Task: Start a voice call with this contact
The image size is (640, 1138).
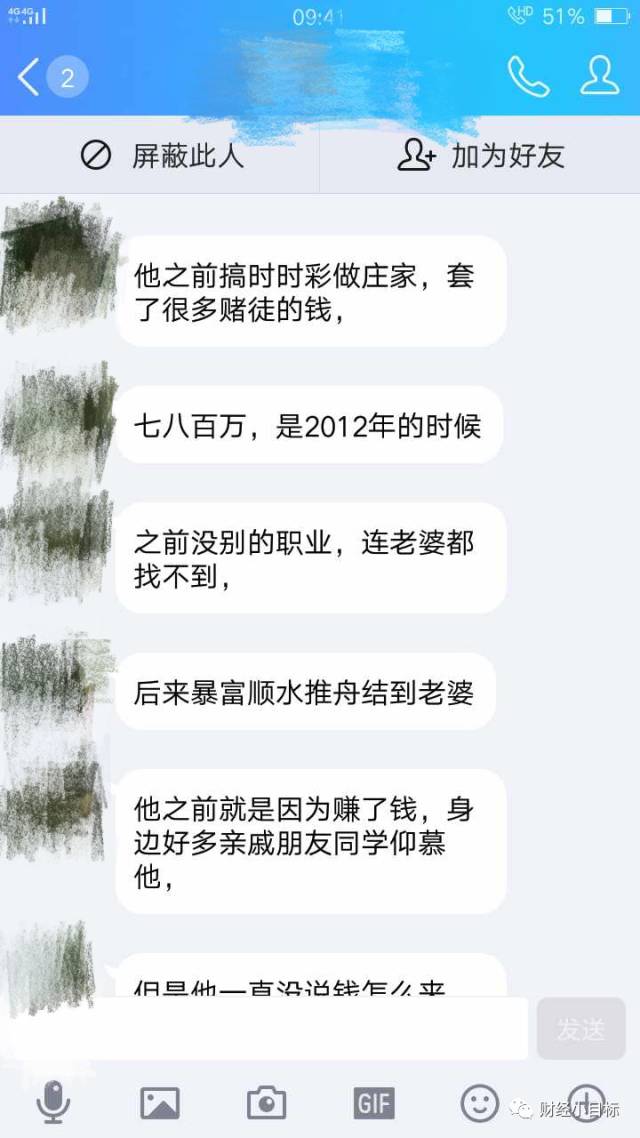Action: [528, 76]
